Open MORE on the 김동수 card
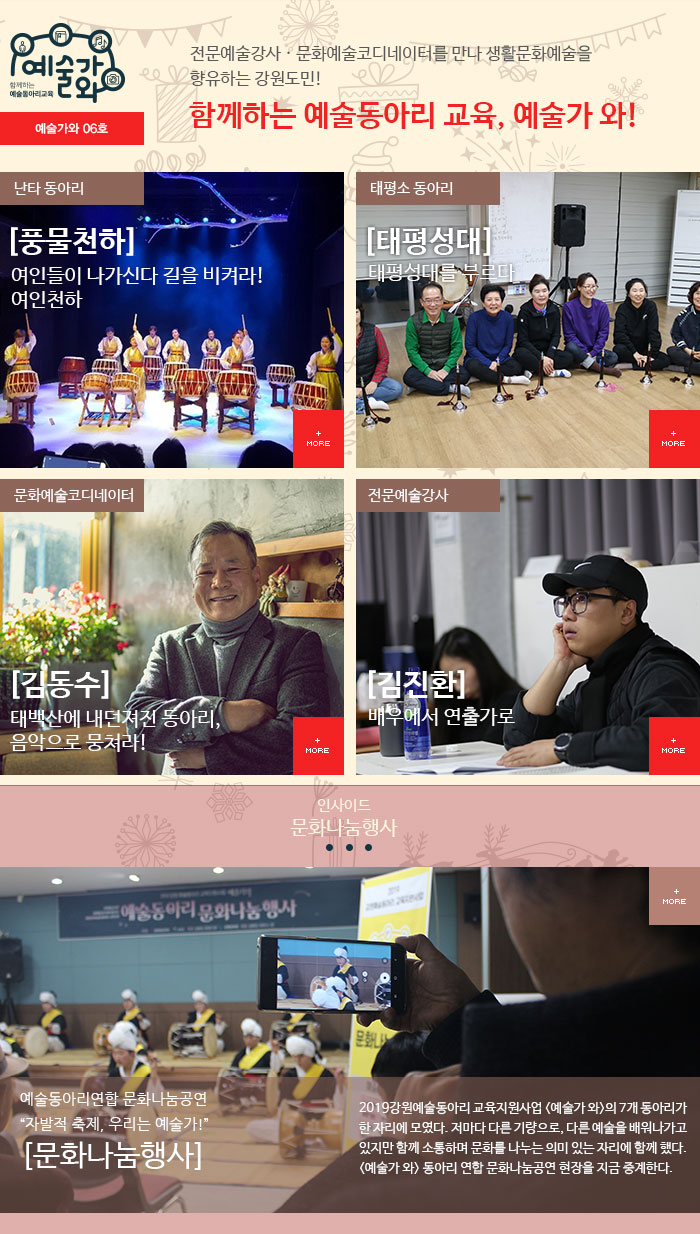The height and width of the screenshot is (1234, 700). click(x=318, y=746)
